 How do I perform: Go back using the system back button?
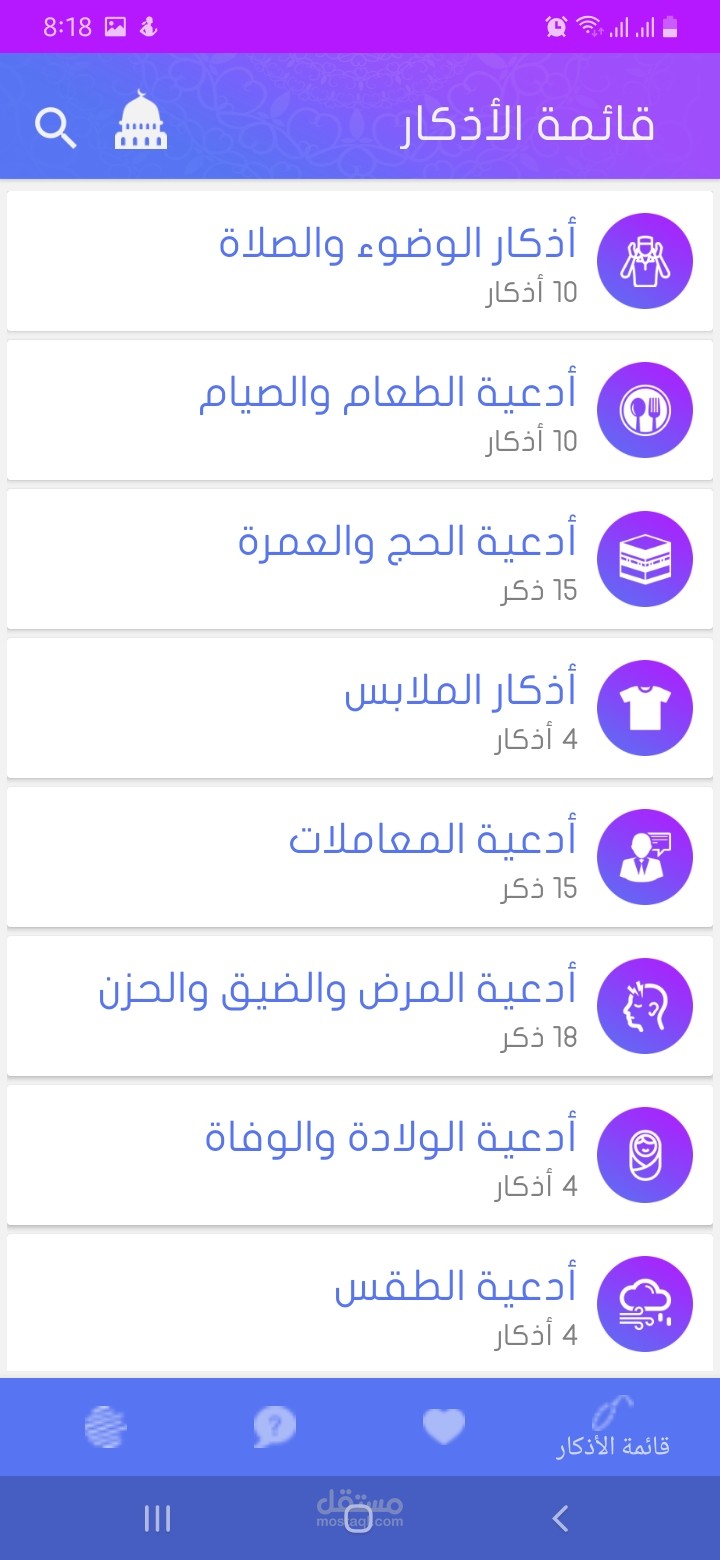point(560,1519)
